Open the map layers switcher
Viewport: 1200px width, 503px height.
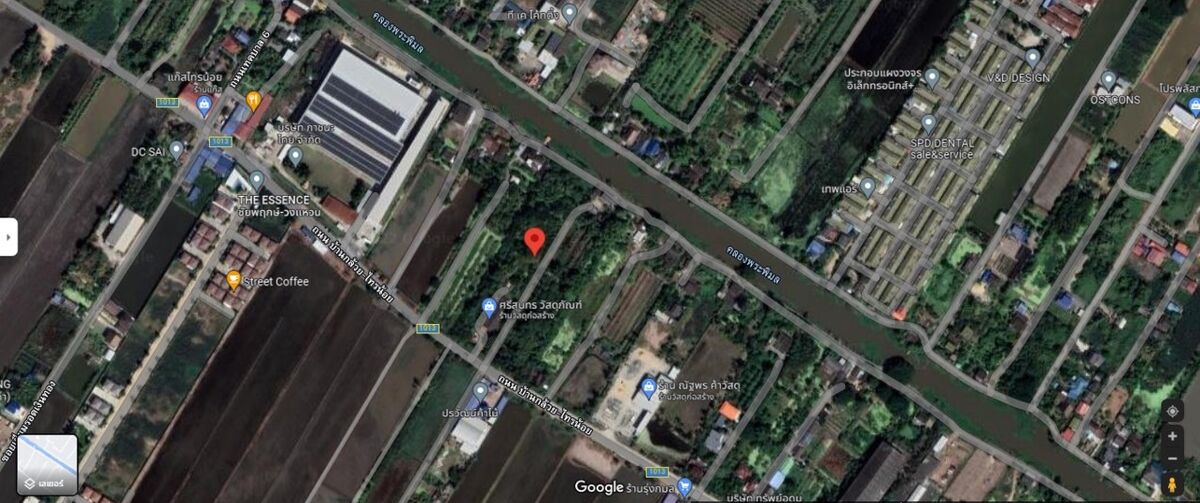[47, 464]
